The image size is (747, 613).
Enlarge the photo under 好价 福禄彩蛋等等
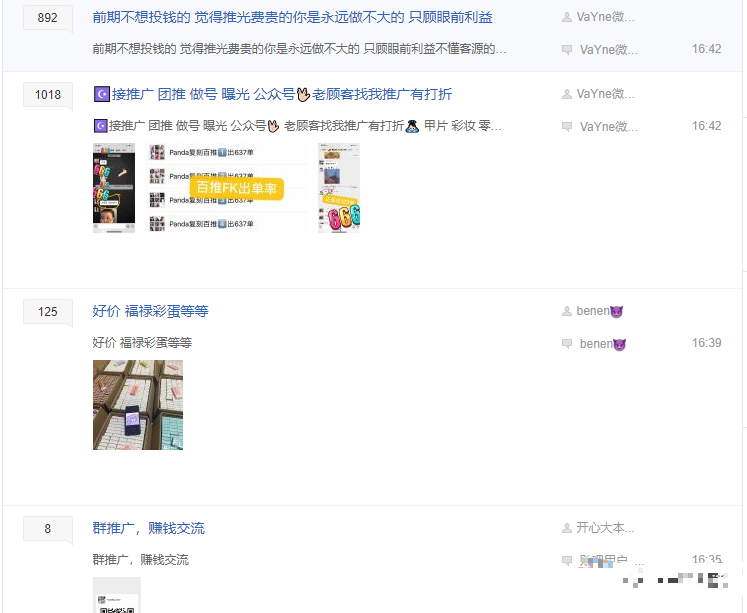(137, 404)
